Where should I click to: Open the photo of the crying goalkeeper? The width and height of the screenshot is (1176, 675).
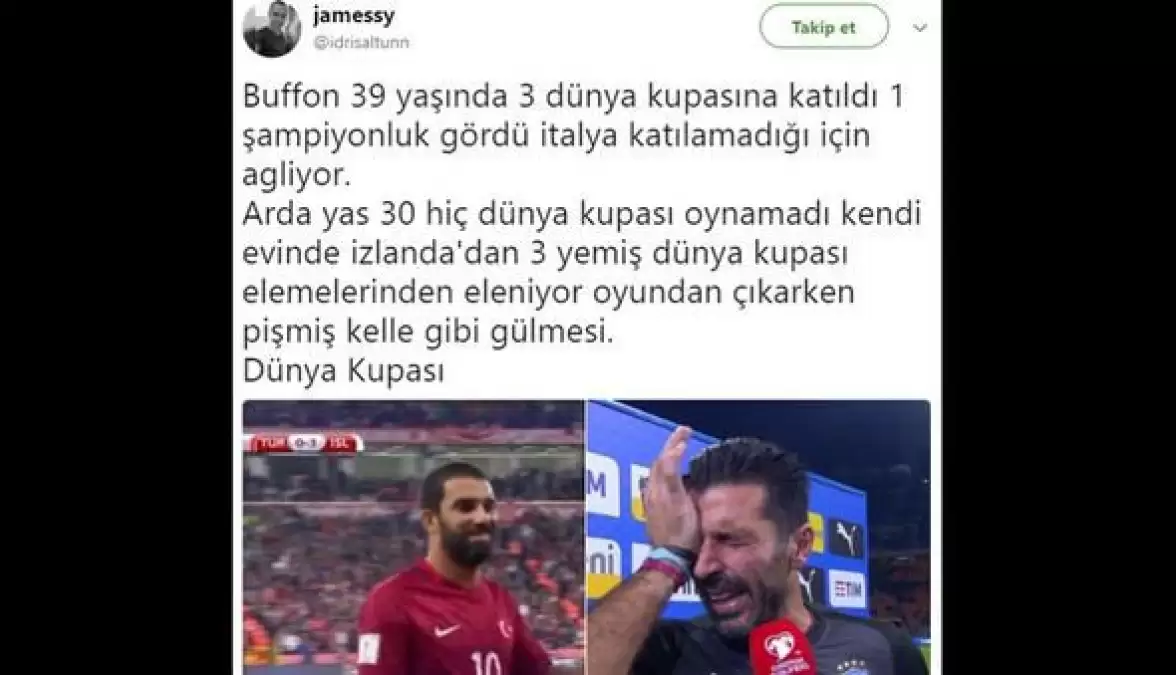pyautogui.click(x=758, y=537)
